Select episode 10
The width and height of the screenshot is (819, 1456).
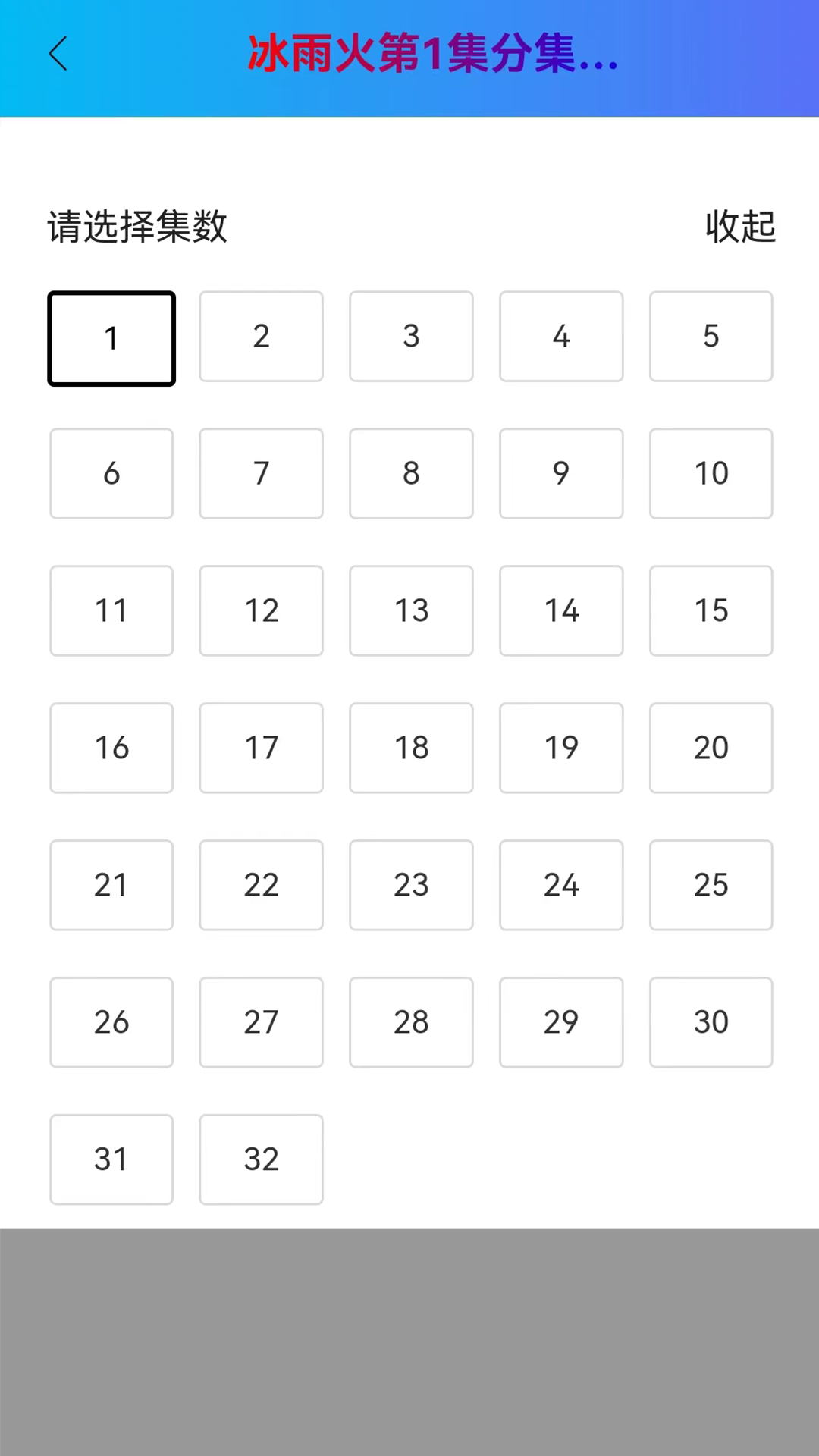[x=711, y=474]
